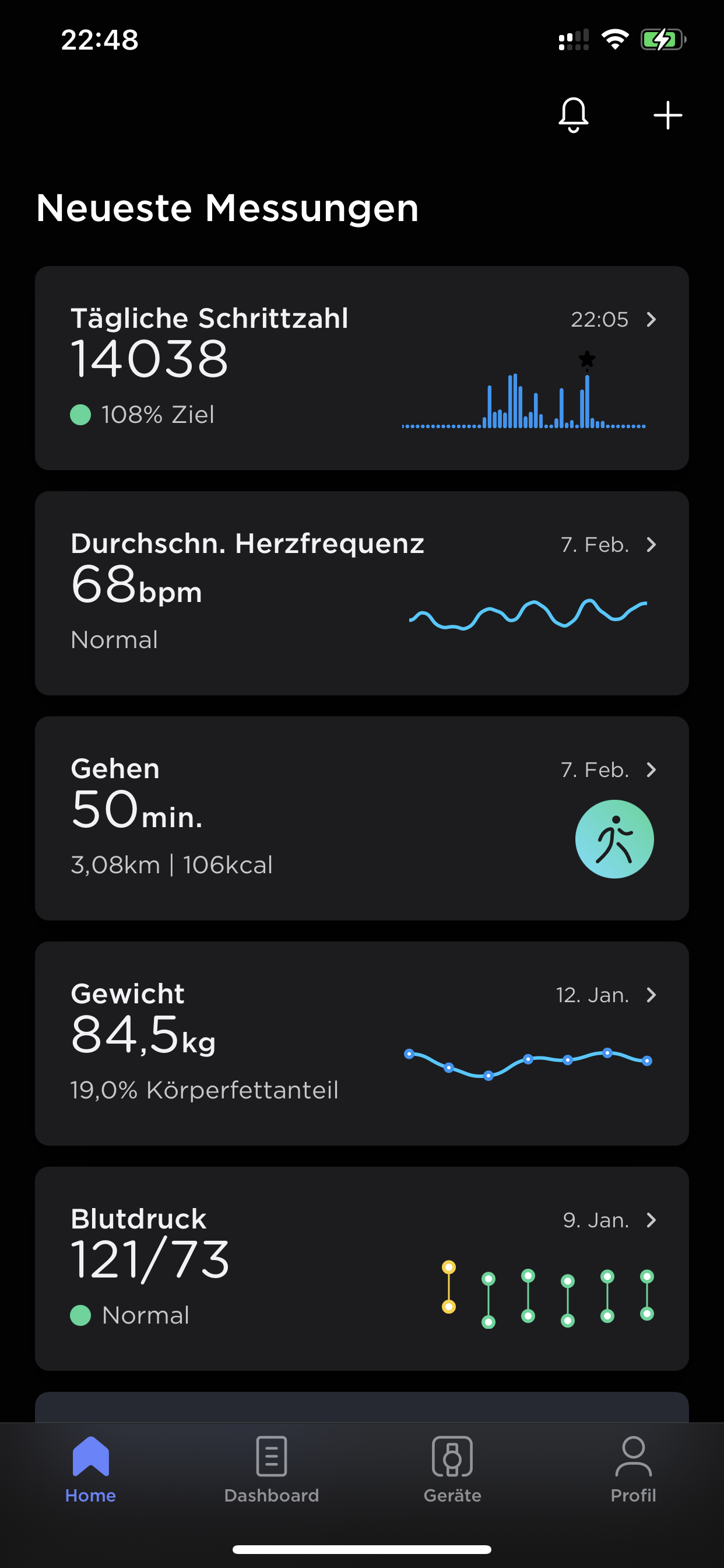Open the Blutdruck card

(x=361, y=1269)
